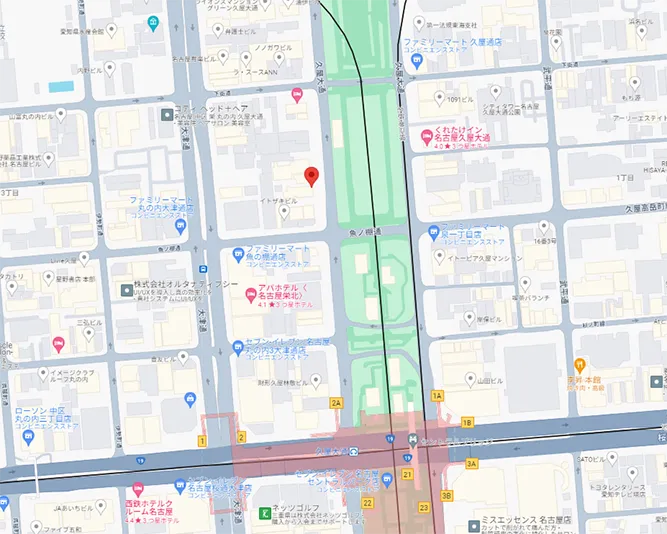Tap the subway exit 3A marker
Screen dimensions: 667x534
(471, 464)
